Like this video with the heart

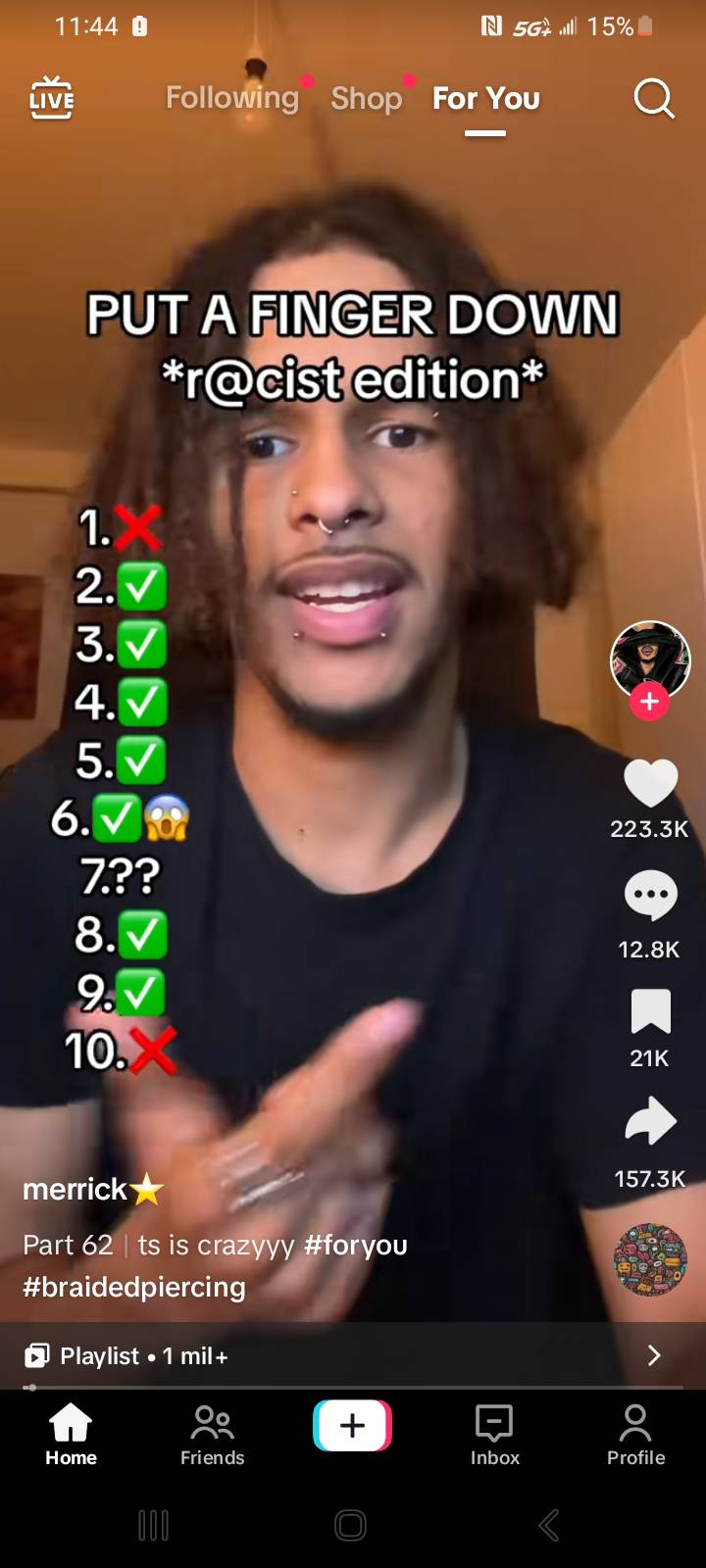(650, 784)
